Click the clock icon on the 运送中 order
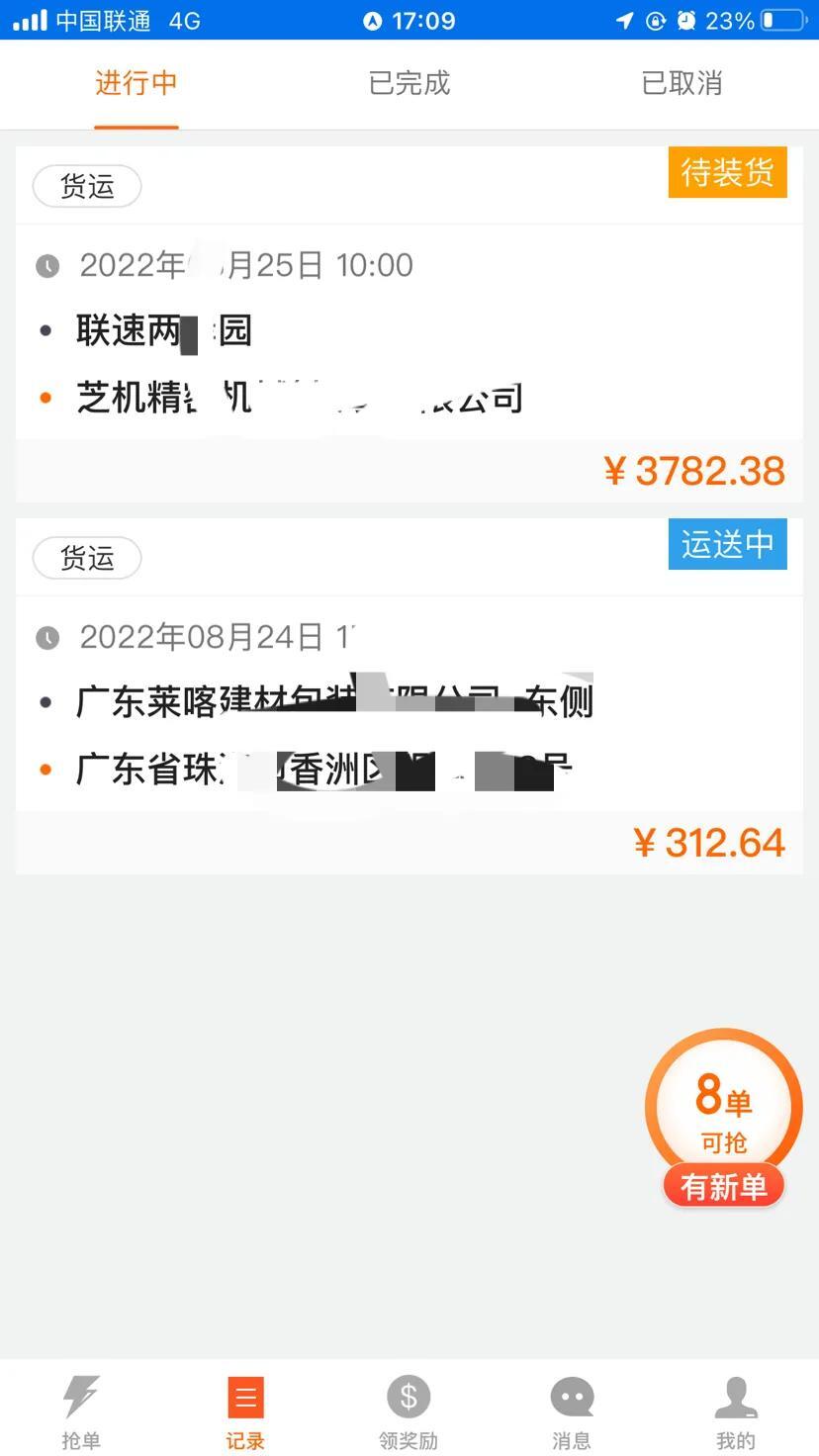This screenshot has width=819, height=1456. 47,637
